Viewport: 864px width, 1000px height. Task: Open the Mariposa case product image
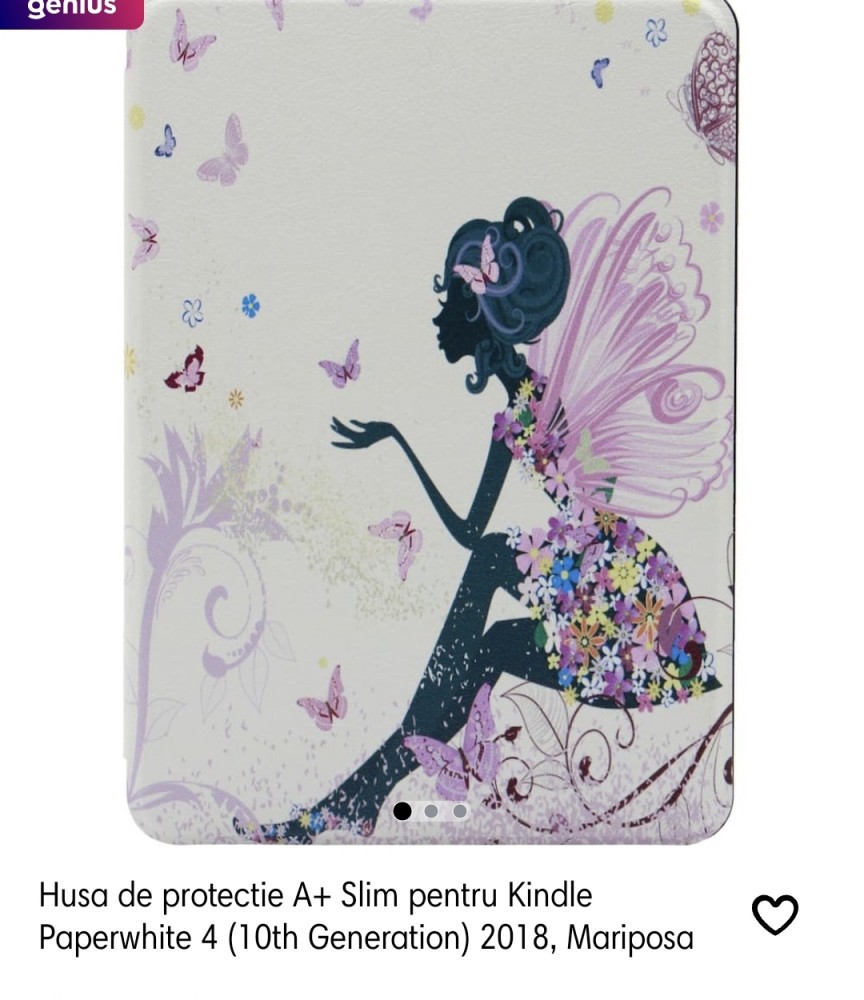(432, 420)
